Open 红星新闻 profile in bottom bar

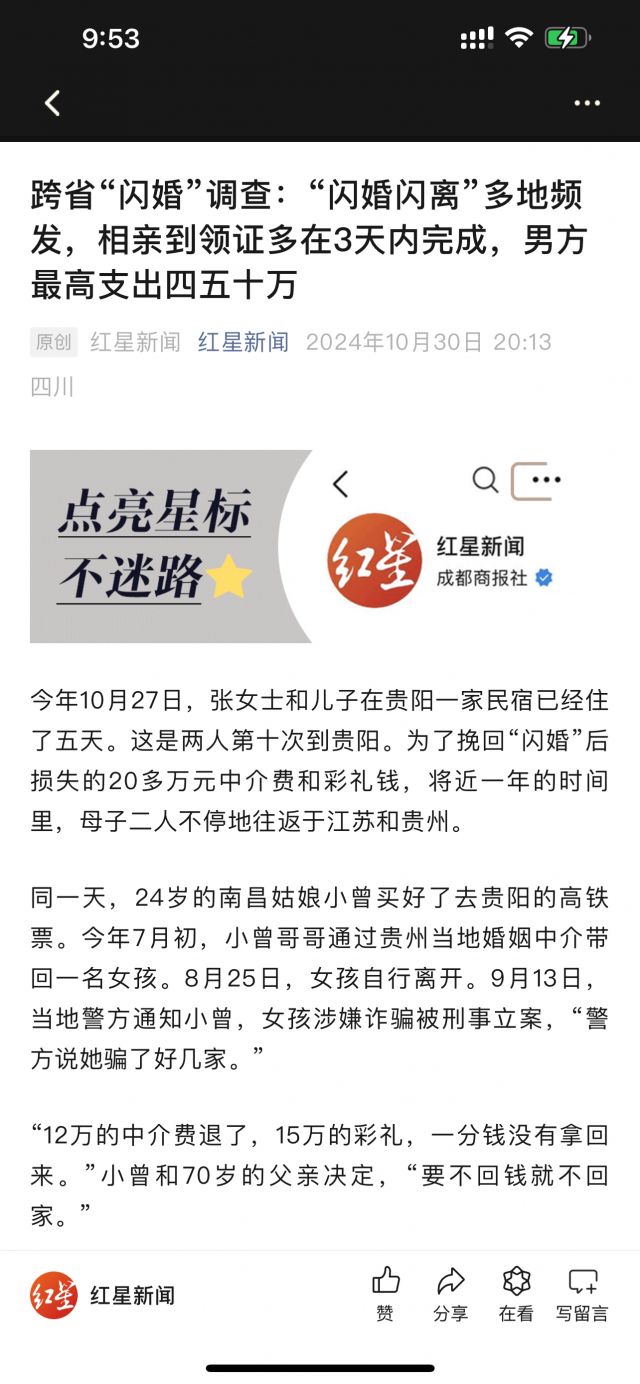pos(103,1296)
